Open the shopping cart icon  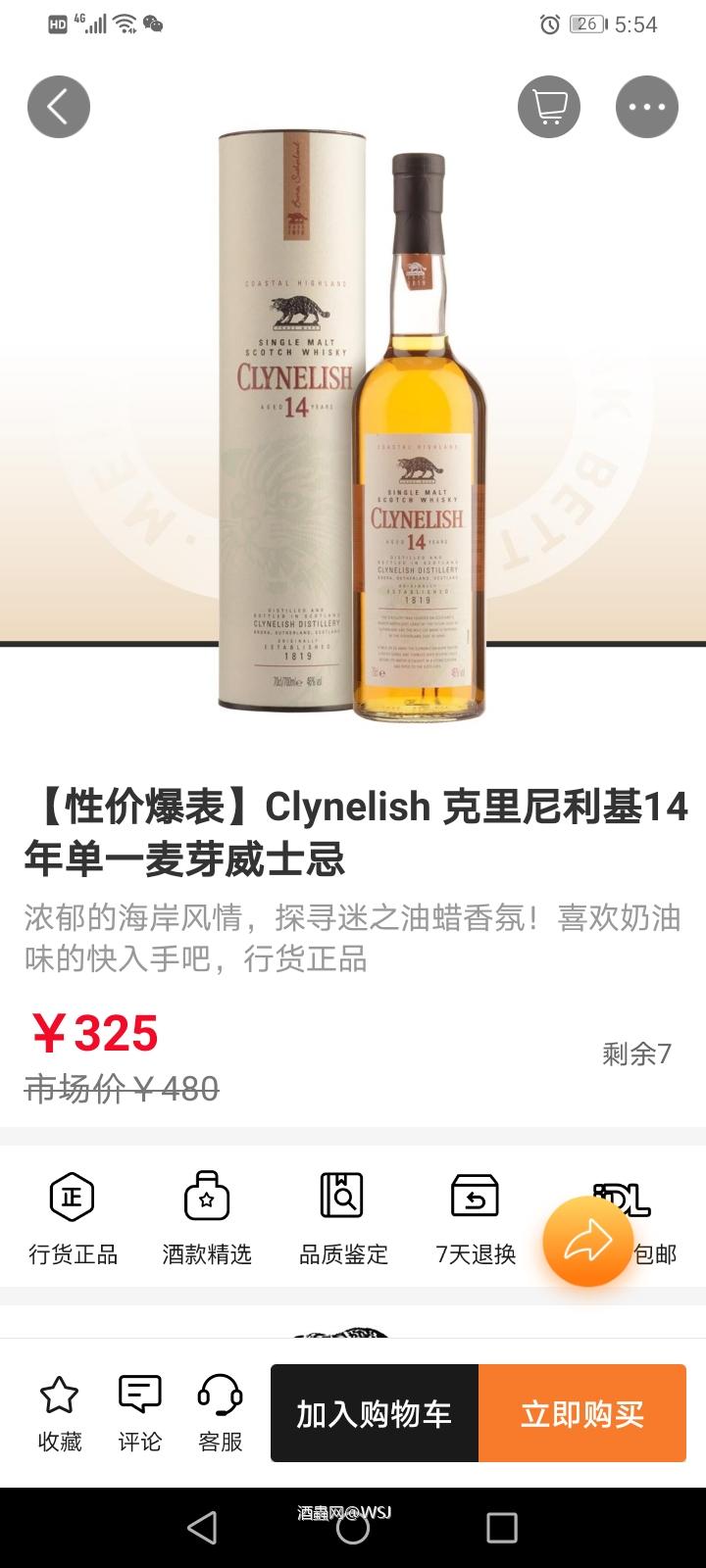[x=549, y=107]
